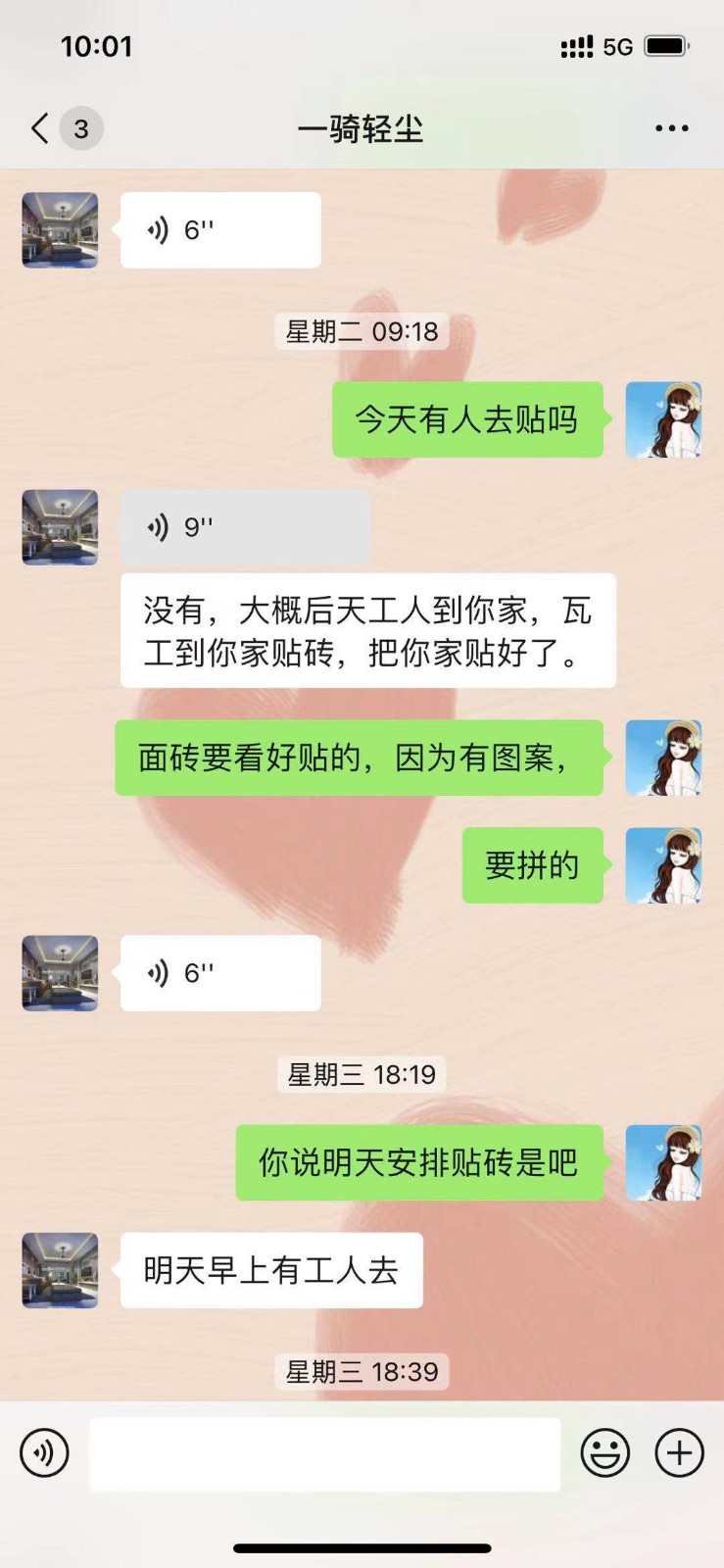Open the chat's three-dot menu
This screenshot has height=1568, width=724.
pos(671,128)
